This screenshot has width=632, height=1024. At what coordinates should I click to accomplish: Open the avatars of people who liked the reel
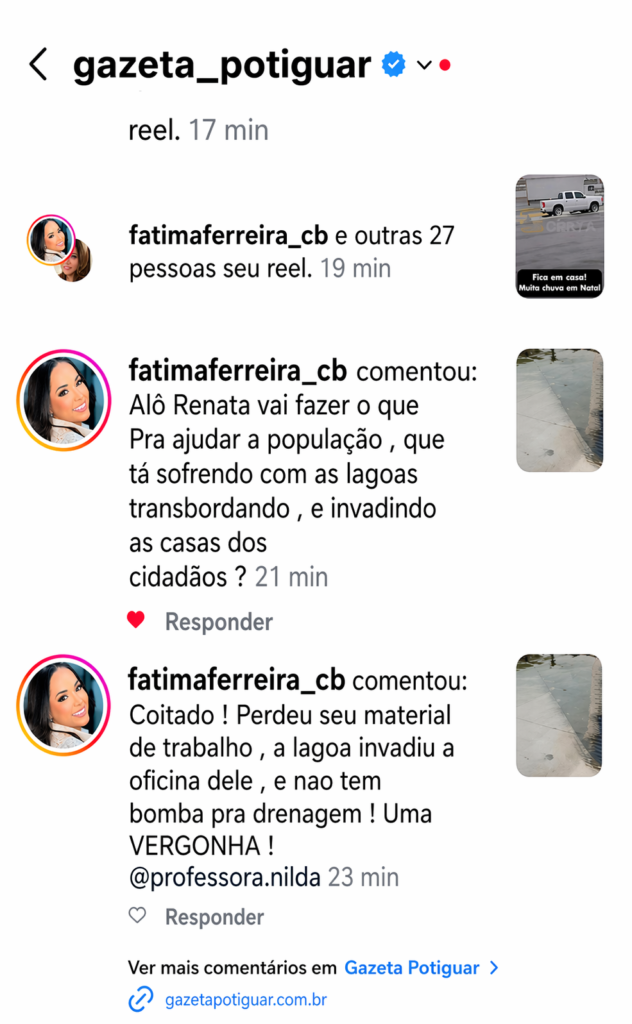(x=58, y=247)
